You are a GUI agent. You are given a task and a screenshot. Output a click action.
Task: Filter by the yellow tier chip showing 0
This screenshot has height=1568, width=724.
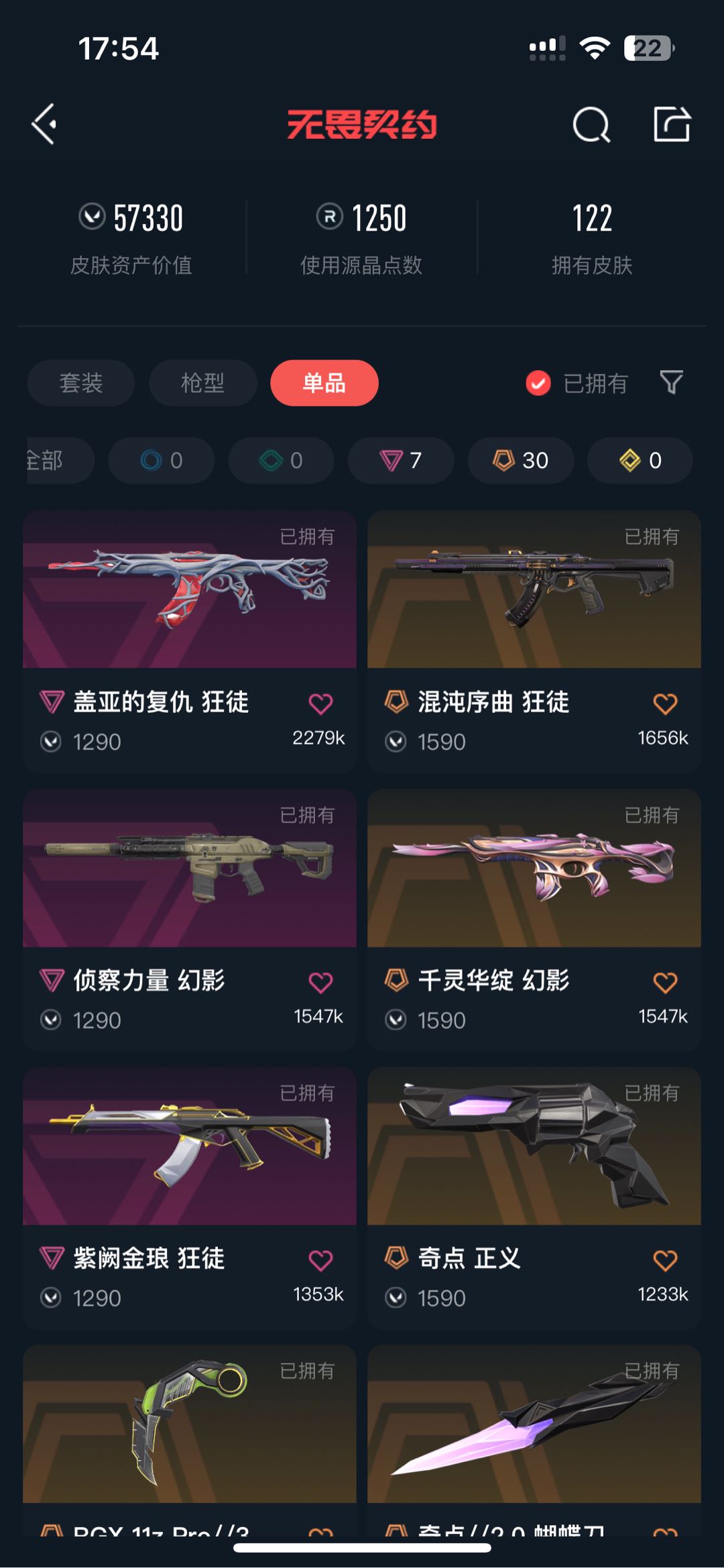click(640, 460)
